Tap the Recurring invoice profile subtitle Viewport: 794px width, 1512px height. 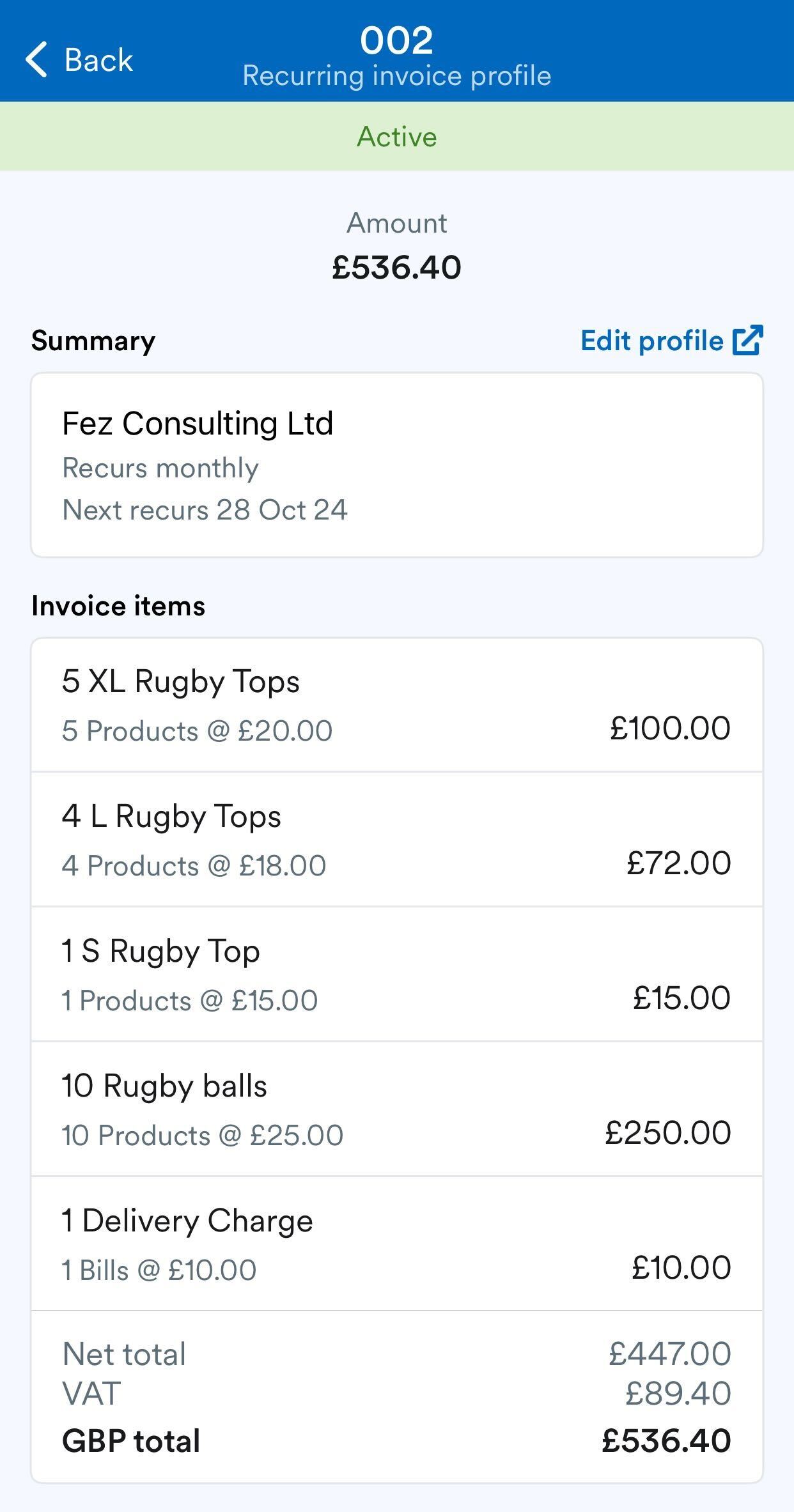pos(396,75)
